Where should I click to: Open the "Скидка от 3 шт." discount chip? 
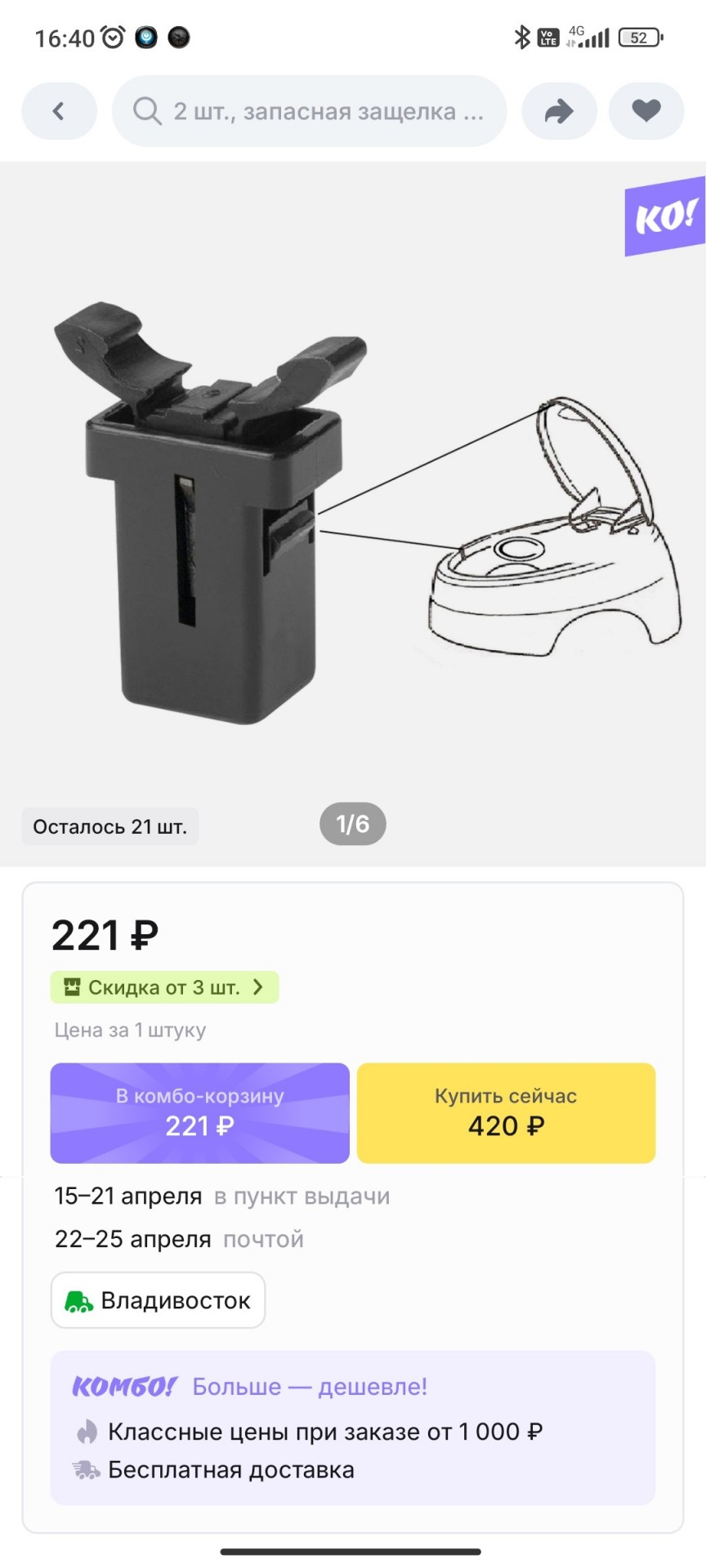(164, 987)
